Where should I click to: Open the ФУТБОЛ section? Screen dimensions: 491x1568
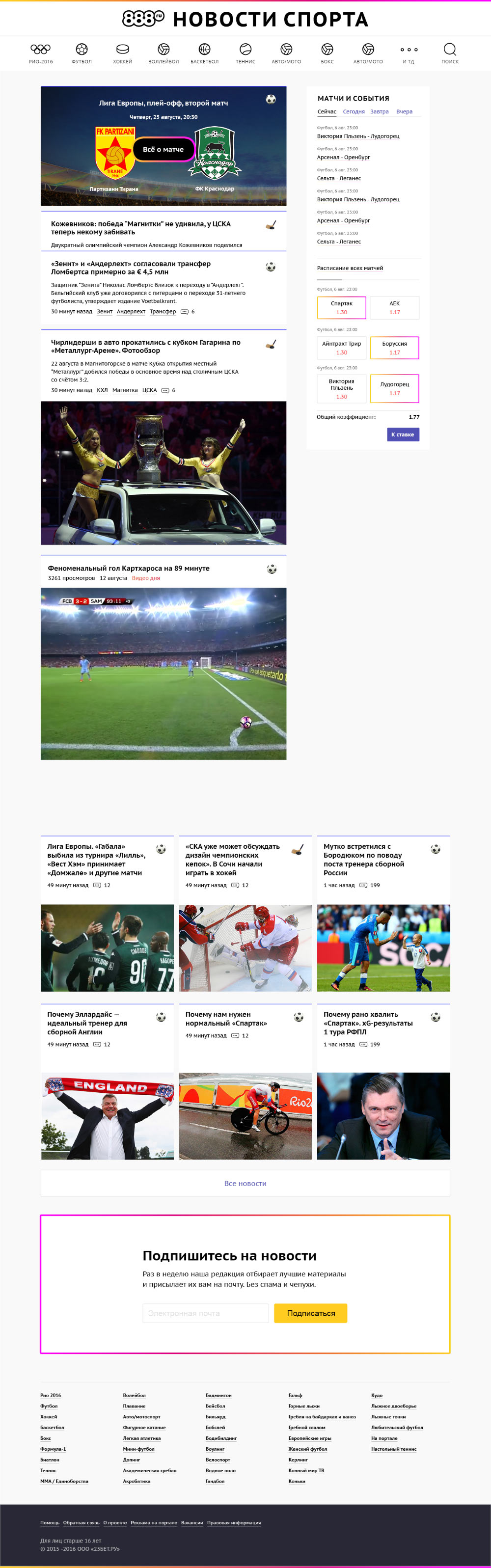coord(82,51)
